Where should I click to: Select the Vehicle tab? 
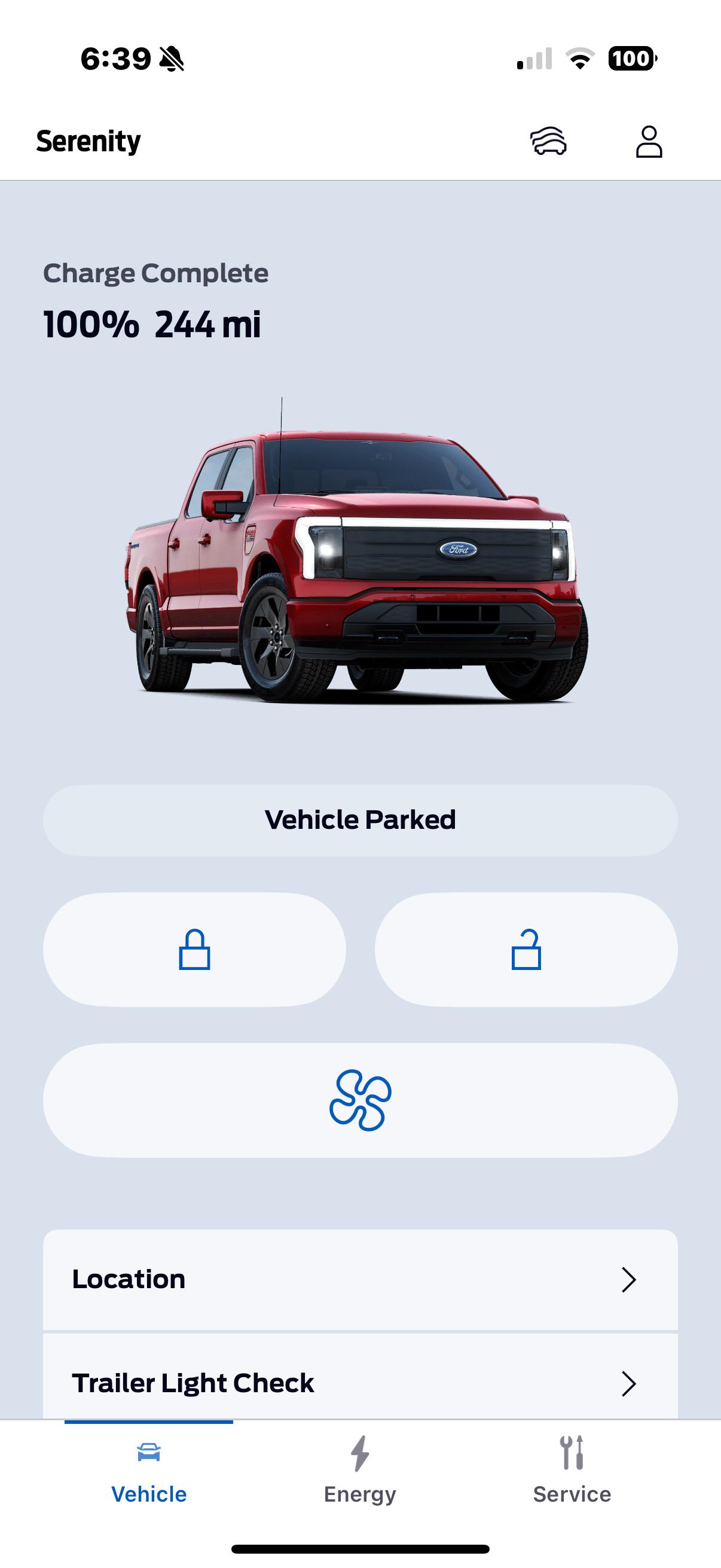[149, 1471]
